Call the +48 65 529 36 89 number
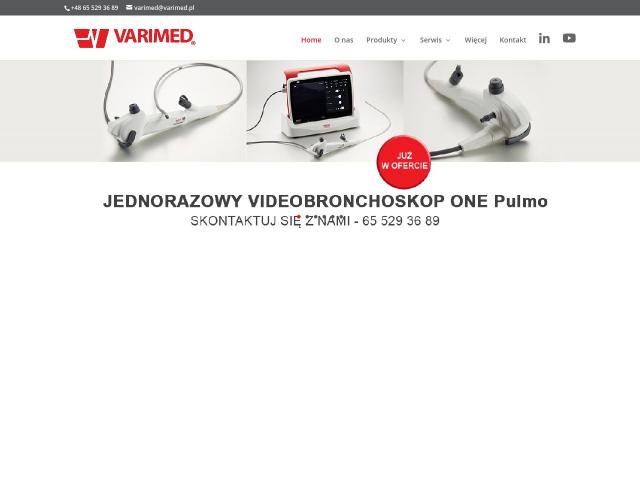This screenshot has height=480, width=640. pyautogui.click(x=93, y=7)
